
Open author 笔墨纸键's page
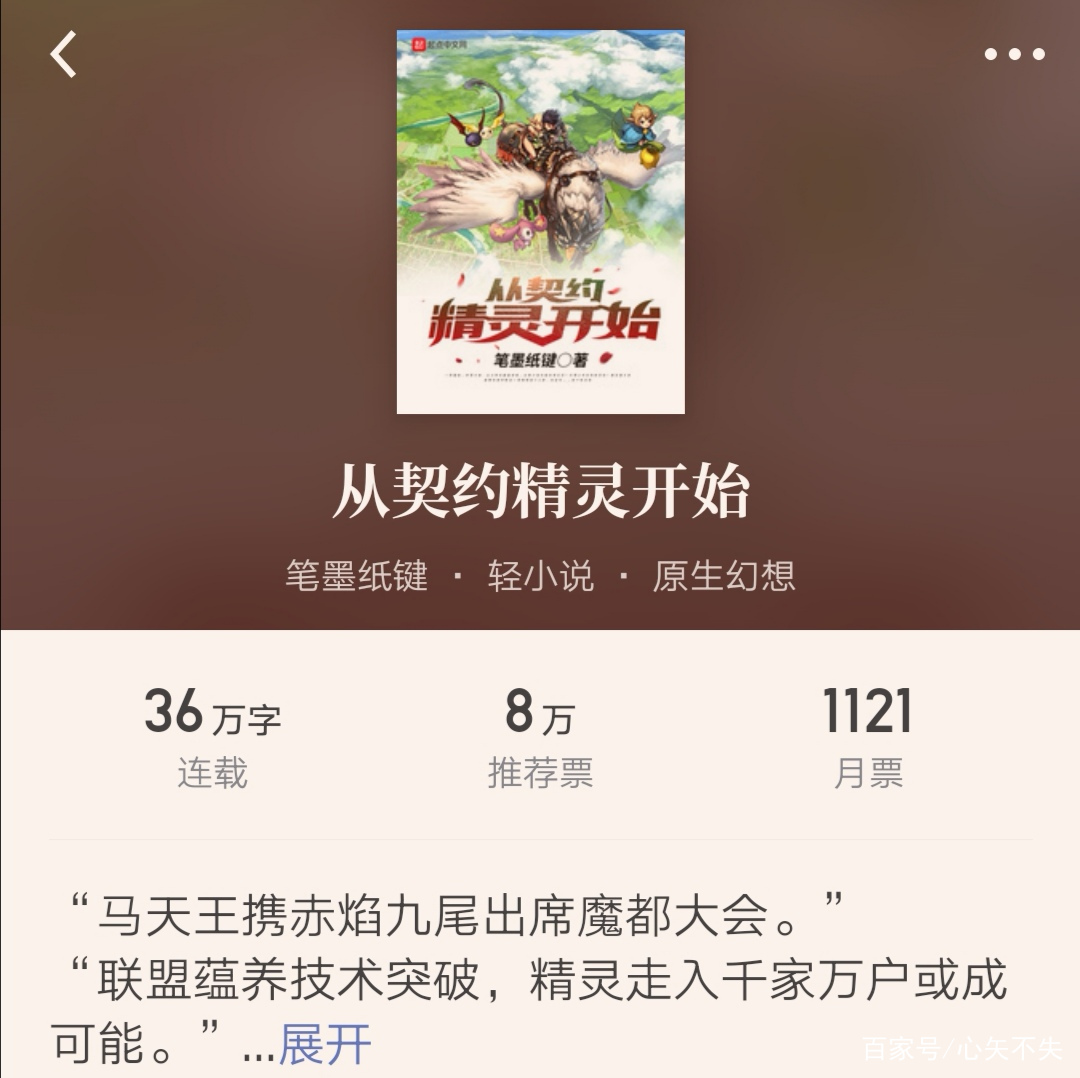(x=356, y=576)
